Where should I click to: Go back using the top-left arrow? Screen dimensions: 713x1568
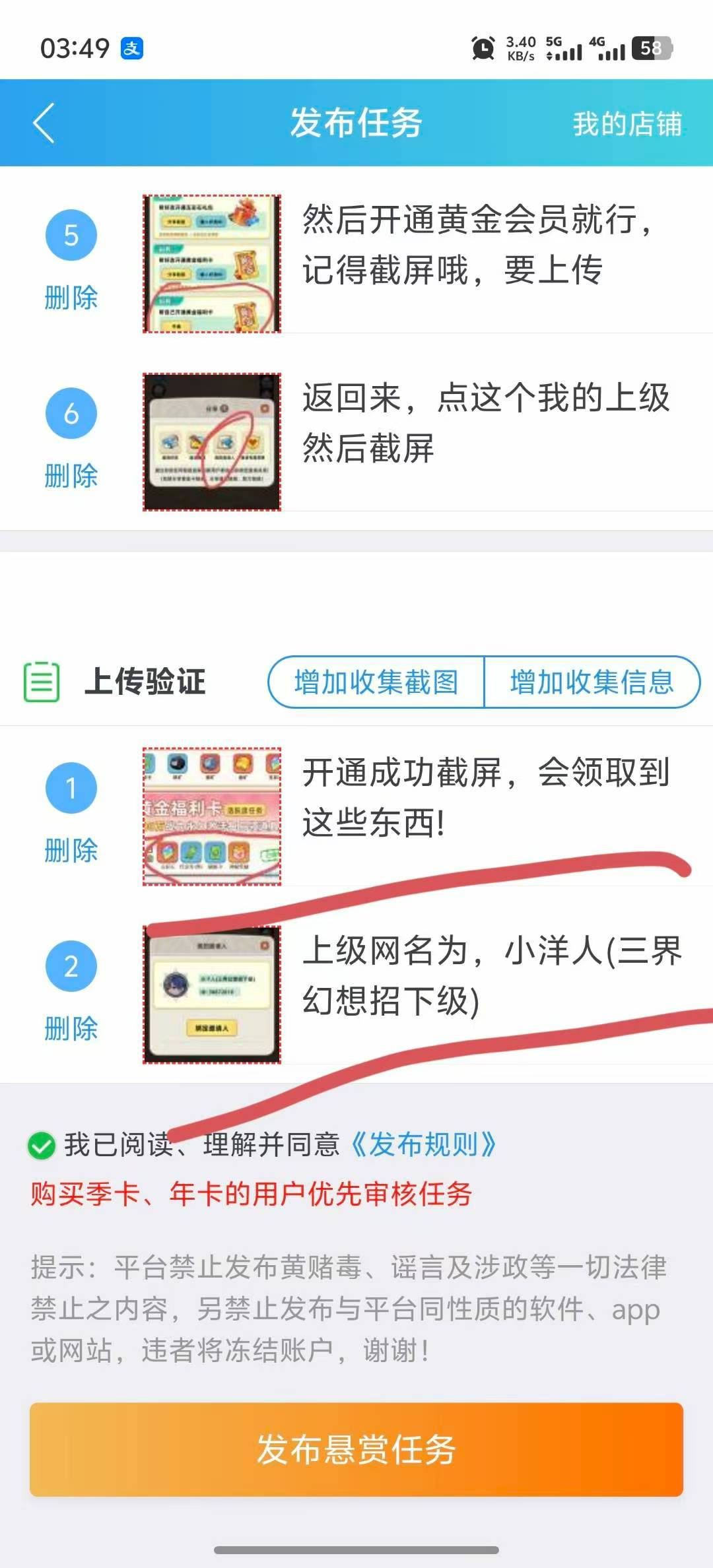coord(44,123)
